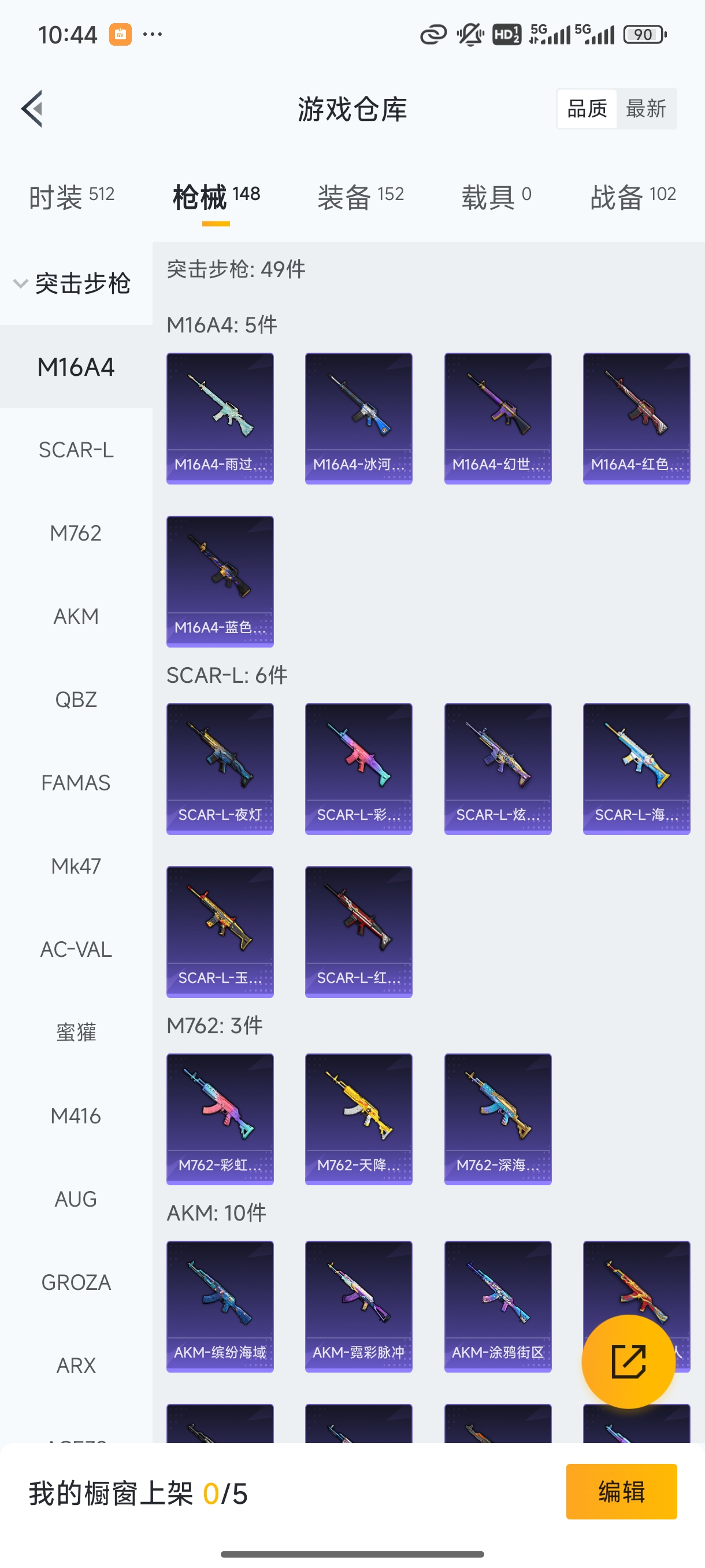Screen dimensions: 705x1568
Task: Open the SCAR-L-夜灯 skin card
Action: pos(220,768)
